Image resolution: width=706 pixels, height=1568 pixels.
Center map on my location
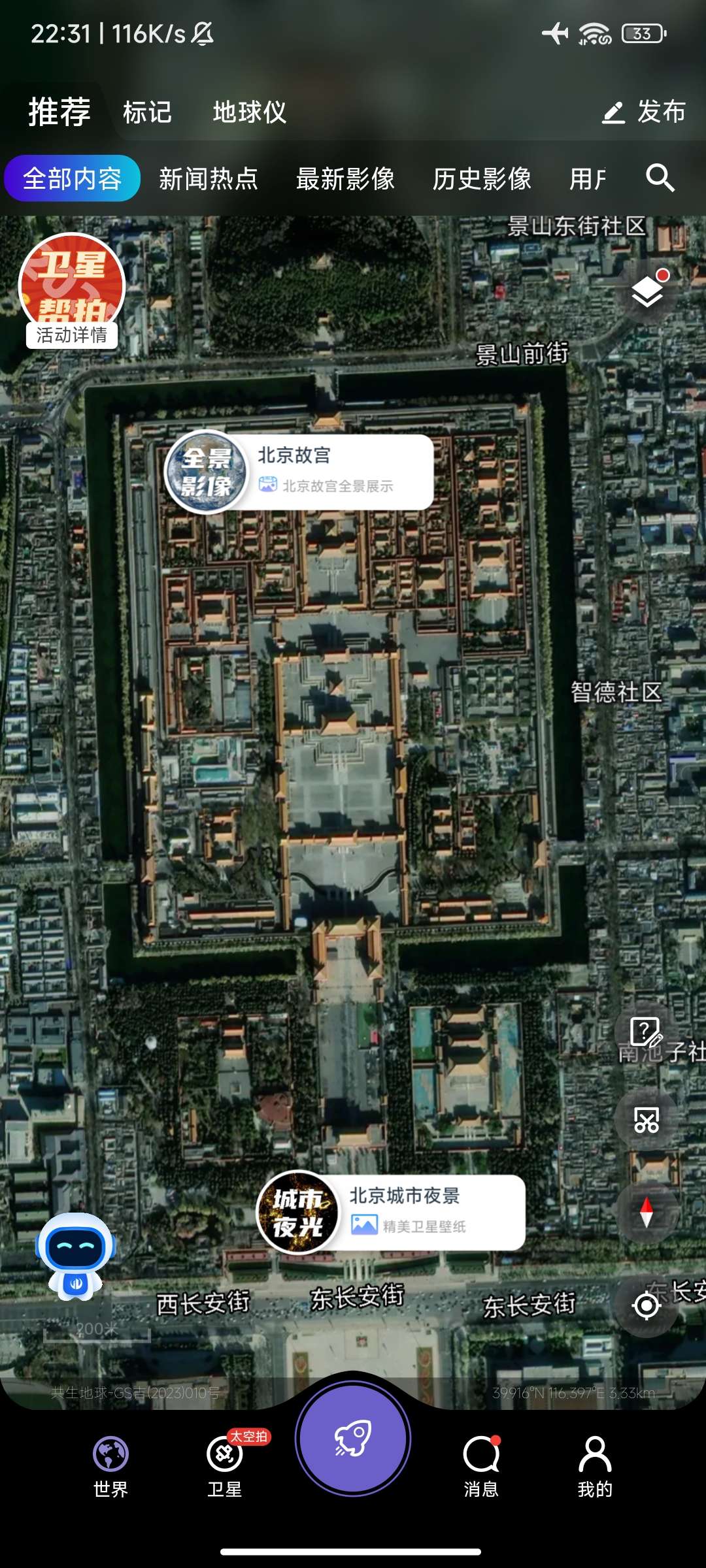pos(647,1306)
